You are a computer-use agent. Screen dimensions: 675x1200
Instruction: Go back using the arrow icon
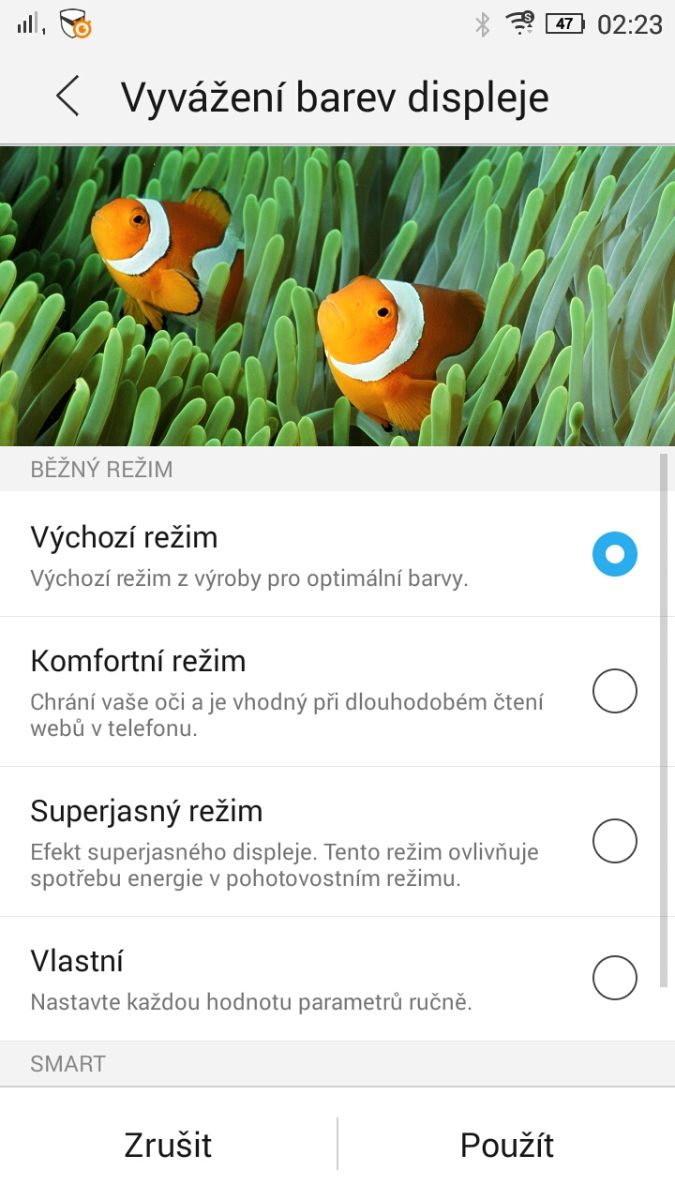(x=67, y=97)
